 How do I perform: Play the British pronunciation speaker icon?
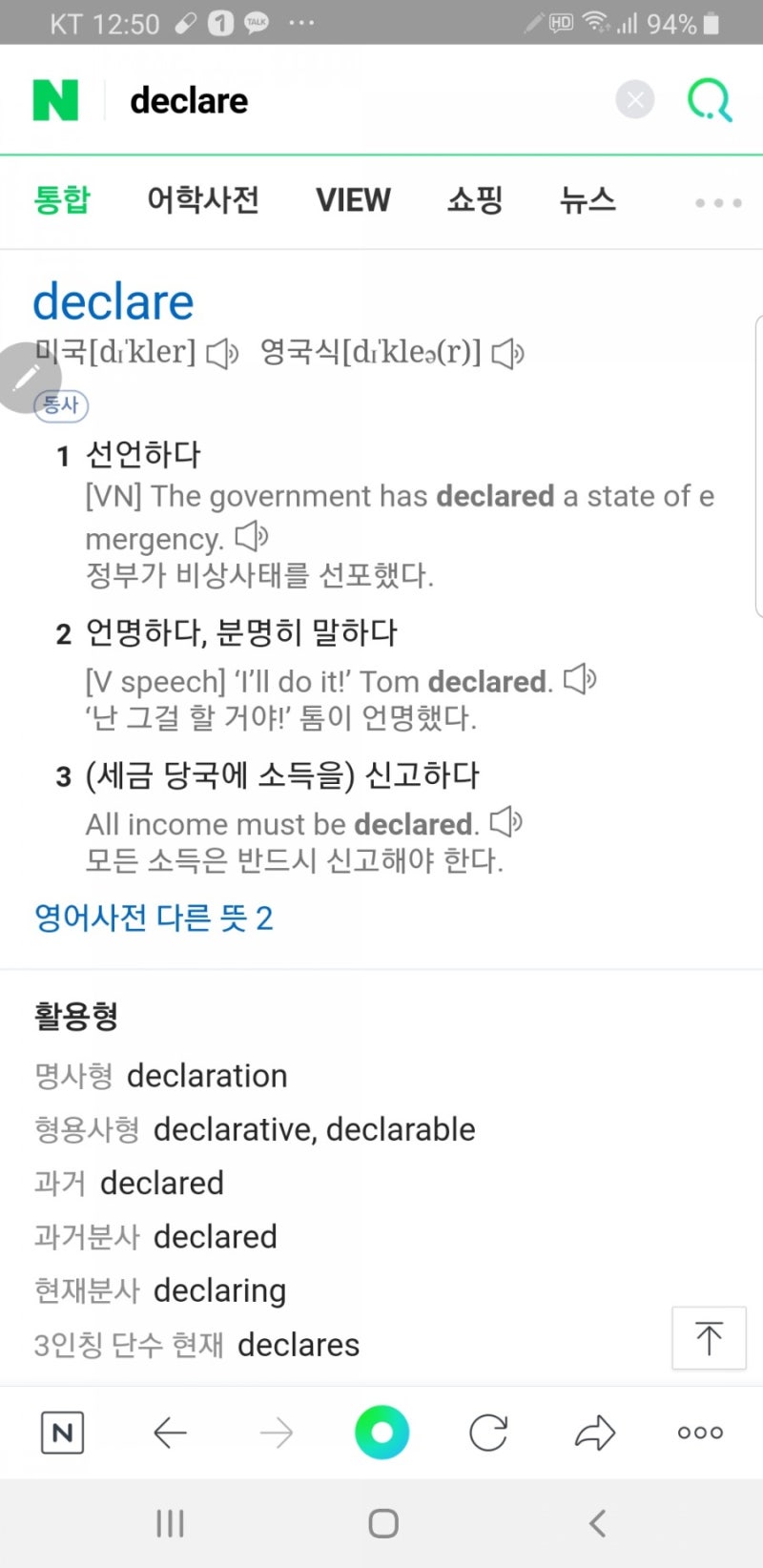coord(506,354)
